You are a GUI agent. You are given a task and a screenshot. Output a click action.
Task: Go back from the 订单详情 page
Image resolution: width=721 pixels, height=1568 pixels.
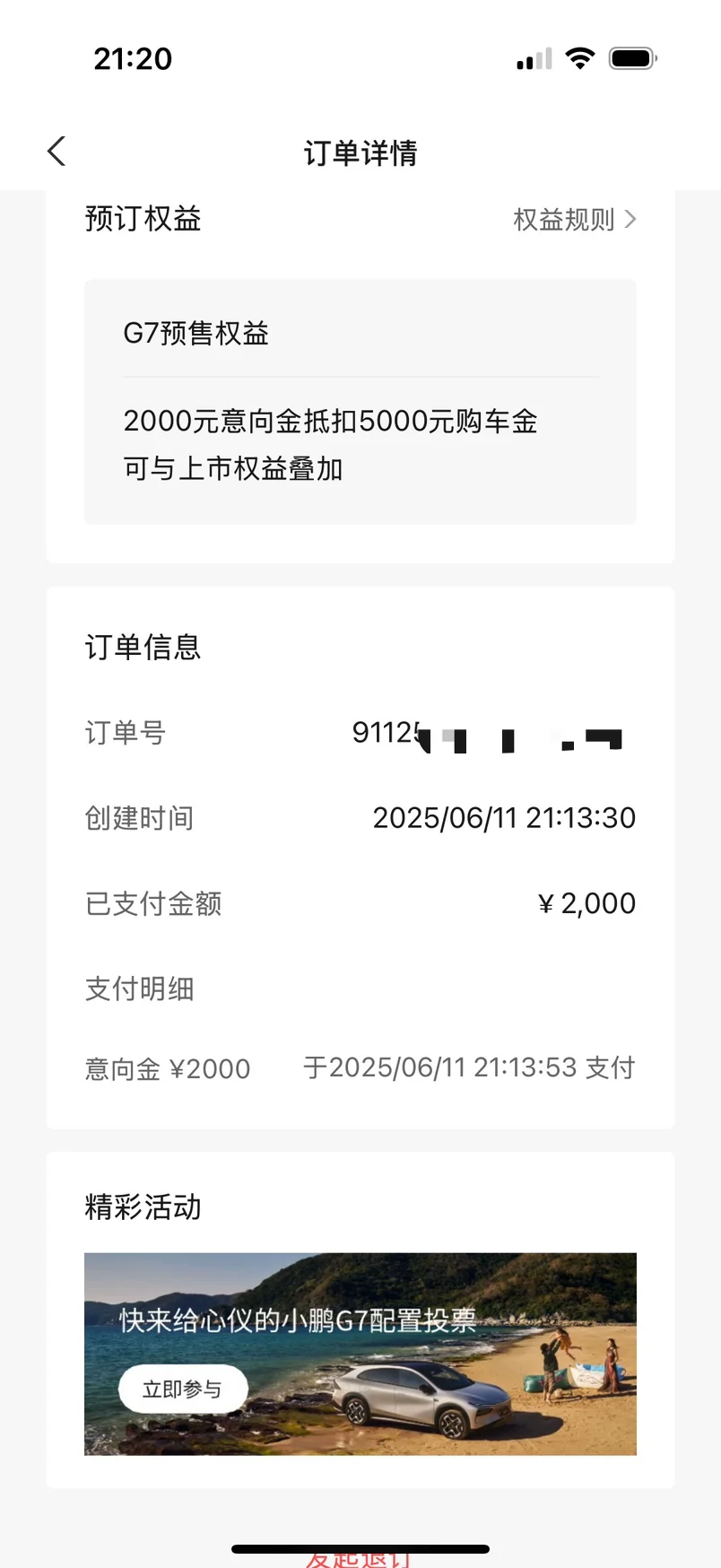tap(56, 152)
